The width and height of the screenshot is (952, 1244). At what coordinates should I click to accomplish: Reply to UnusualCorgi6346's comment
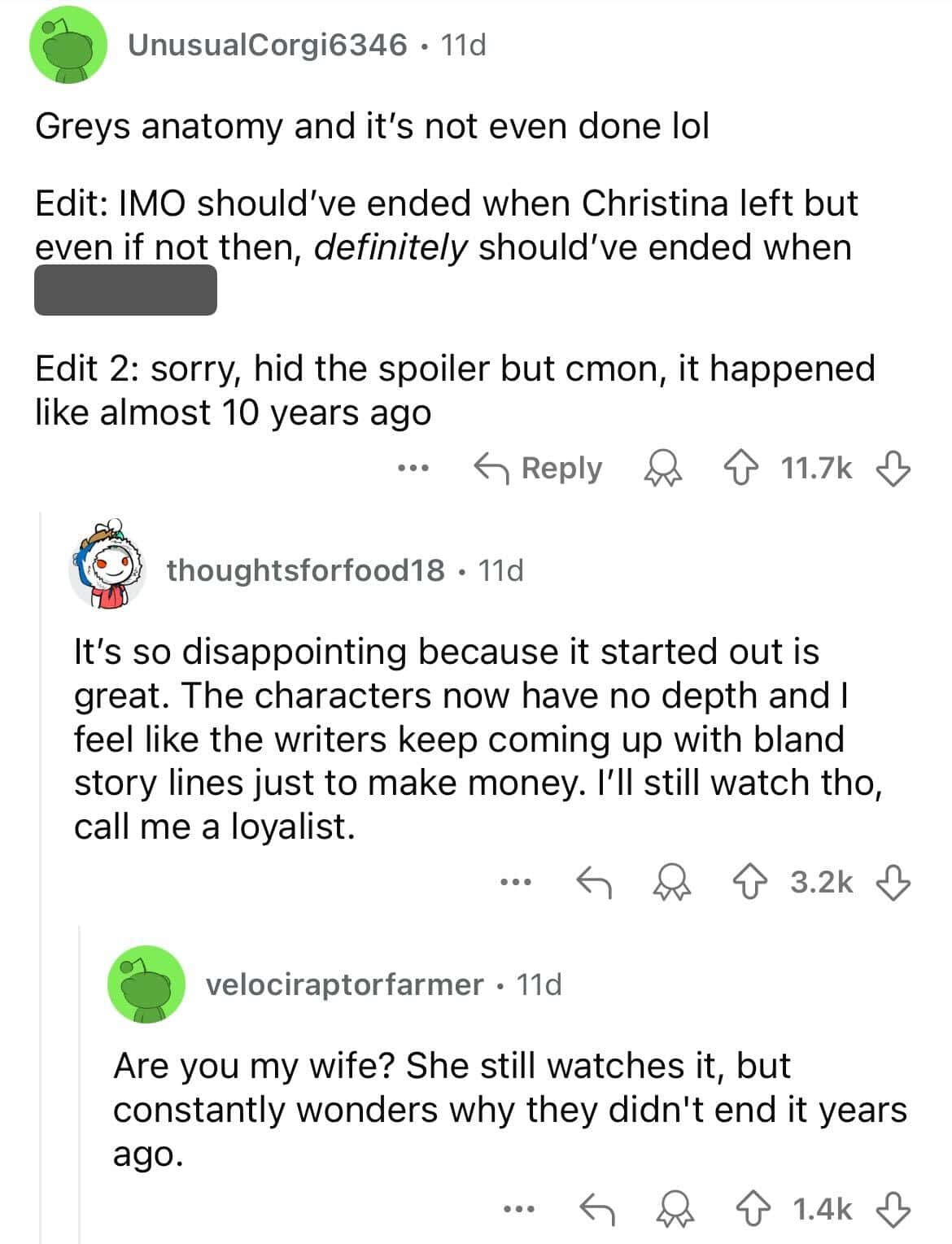click(538, 468)
